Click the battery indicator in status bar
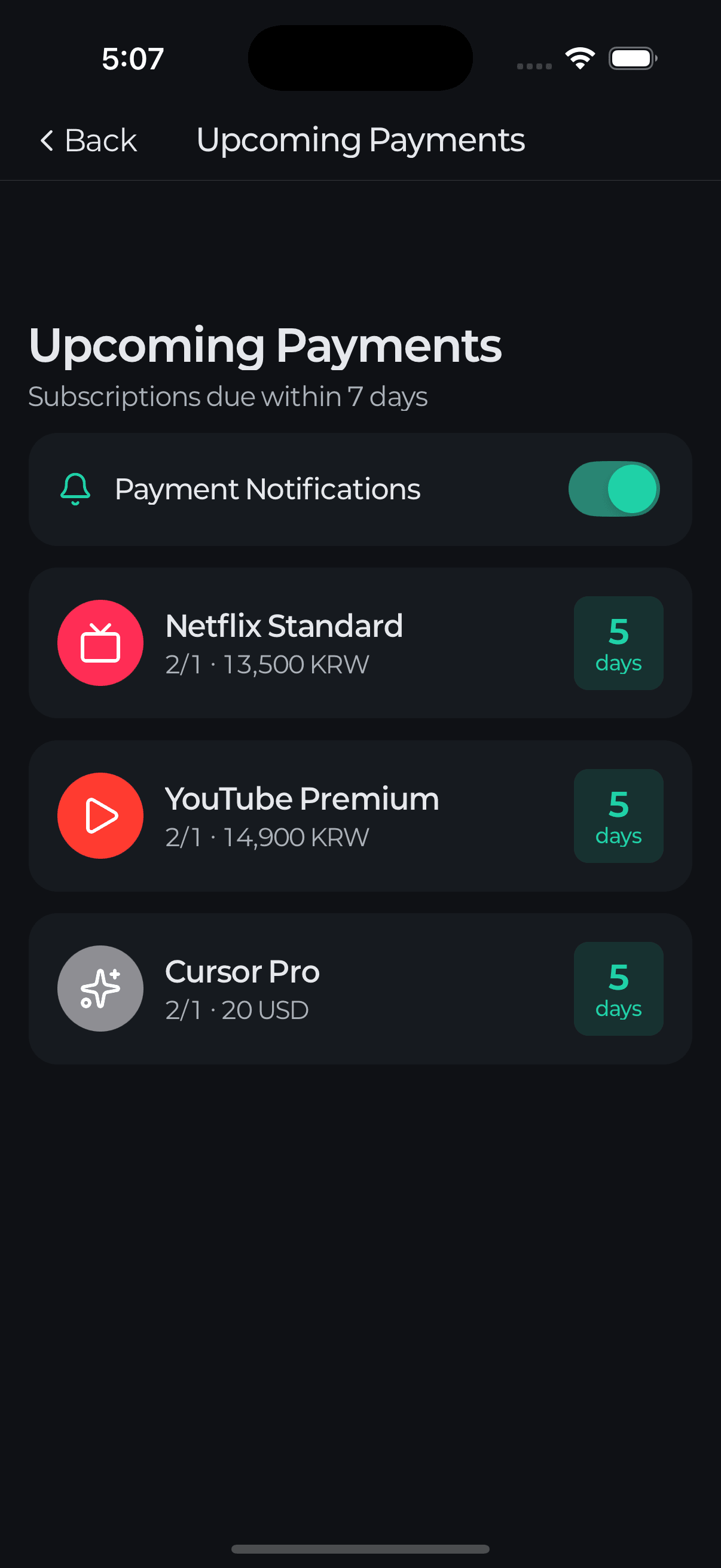721x1568 pixels. (631, 58)
